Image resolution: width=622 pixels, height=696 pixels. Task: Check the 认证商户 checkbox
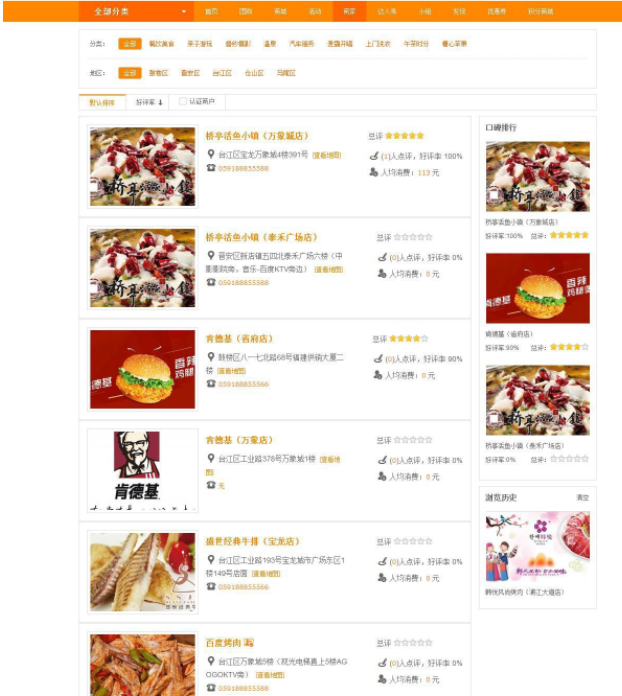coord(182,102)
